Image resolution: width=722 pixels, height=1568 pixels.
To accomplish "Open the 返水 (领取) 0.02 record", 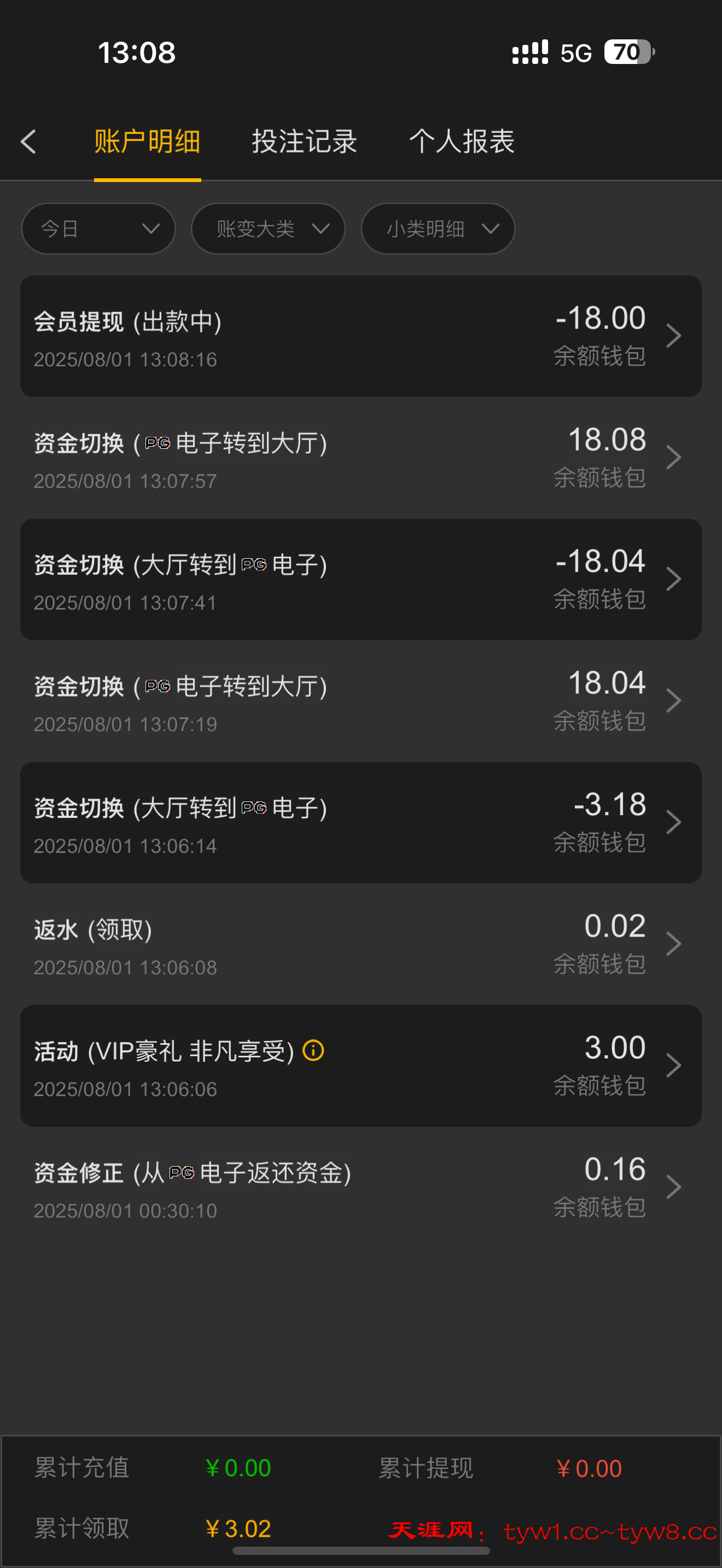I will [x=360, y=945].
